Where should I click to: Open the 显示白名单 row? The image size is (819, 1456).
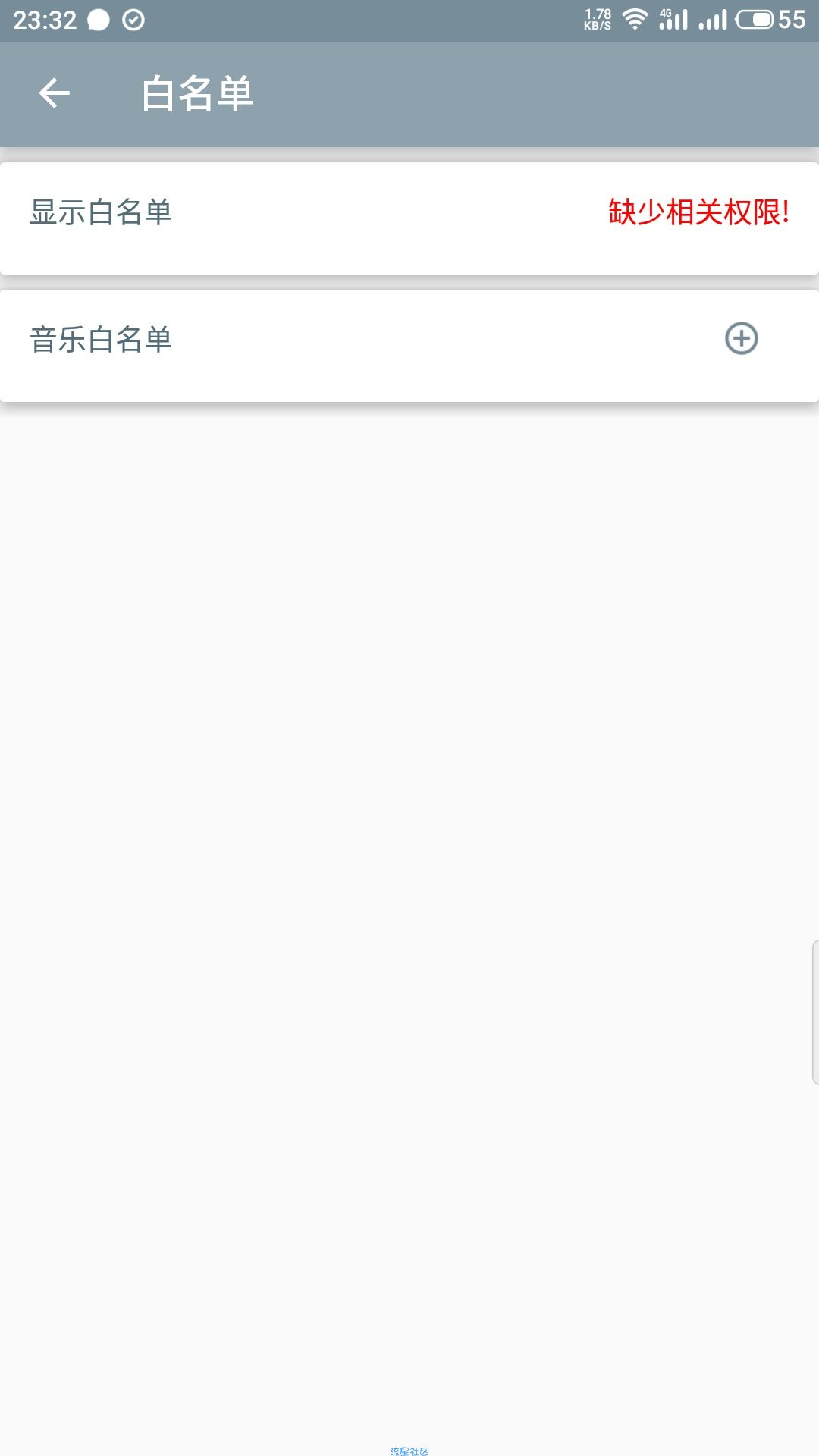[x=409, y=218]
